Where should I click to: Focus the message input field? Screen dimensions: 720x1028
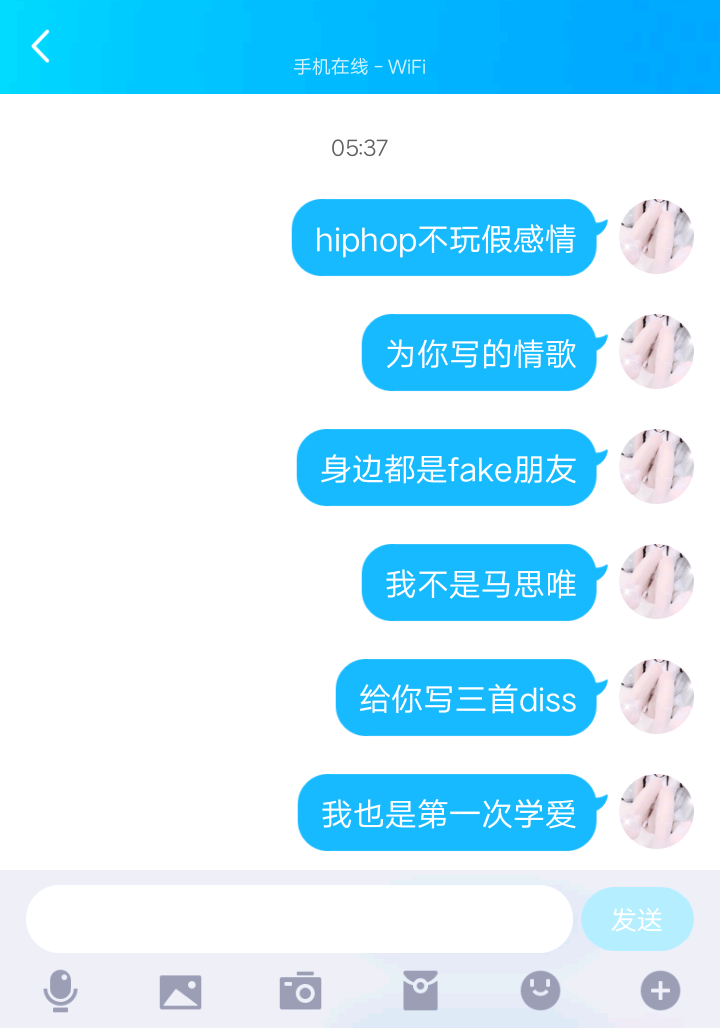tap(299, 919)
